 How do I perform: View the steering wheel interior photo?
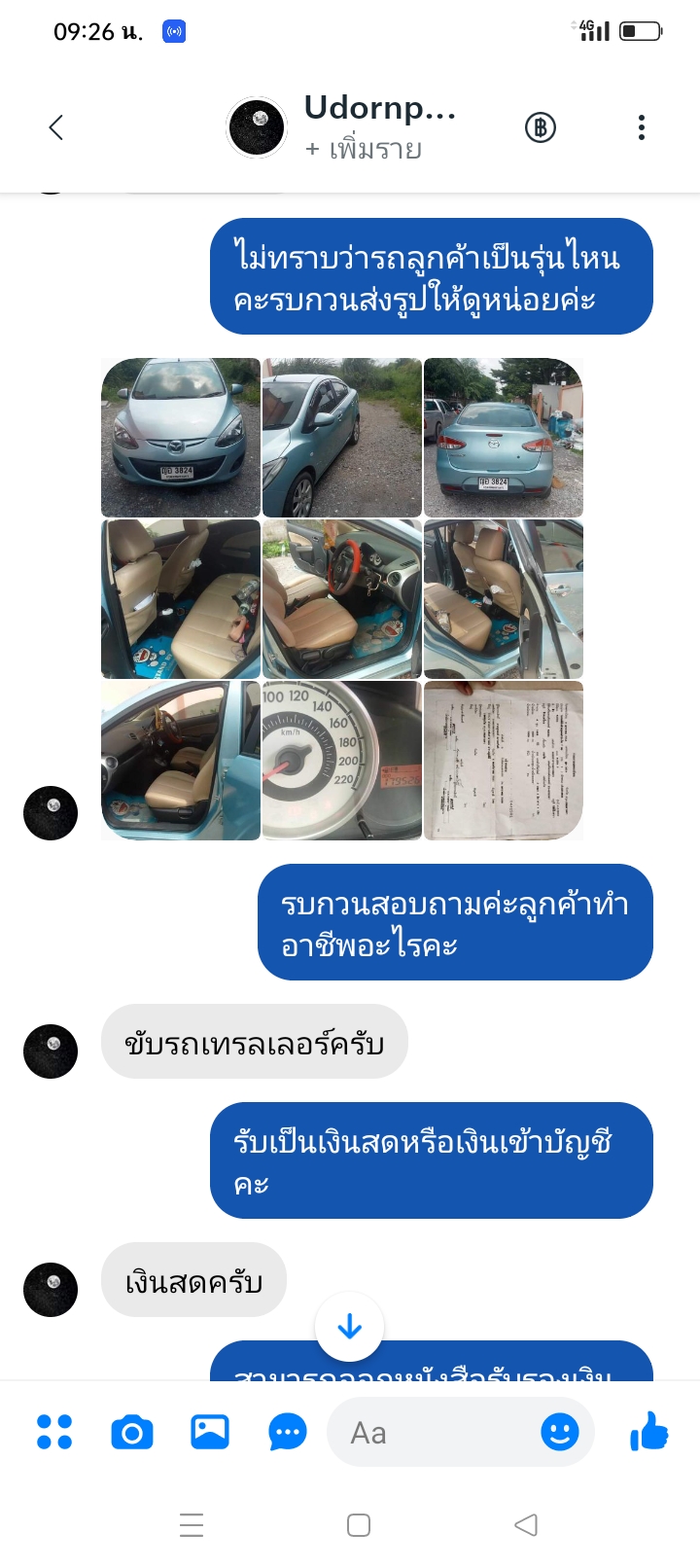click(x=342, y=599)
